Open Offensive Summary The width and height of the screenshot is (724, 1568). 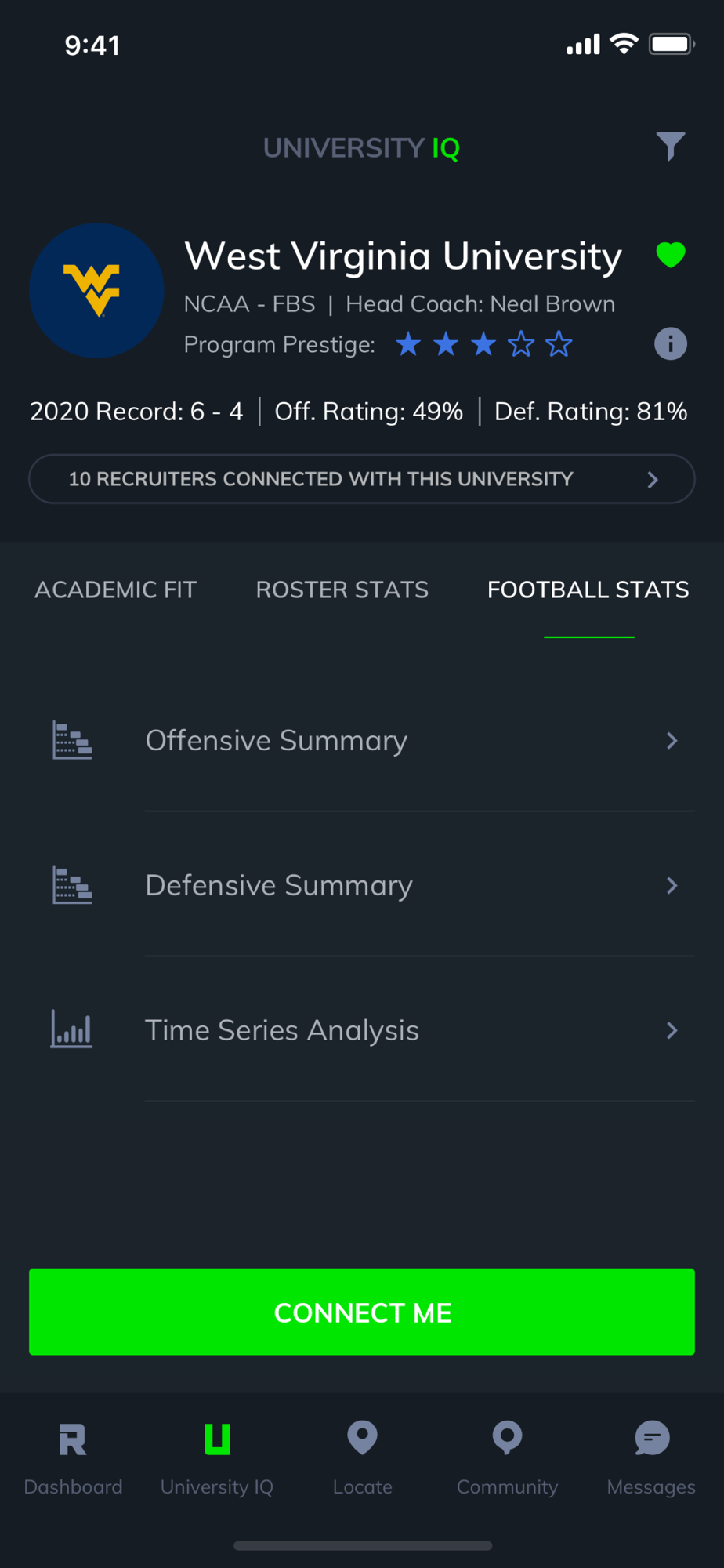362,740
